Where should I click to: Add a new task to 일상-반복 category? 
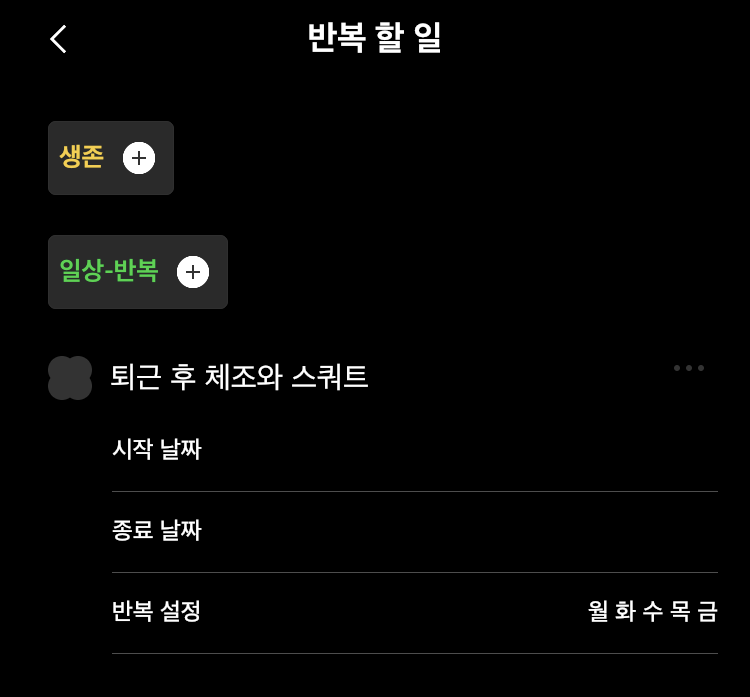193,272
